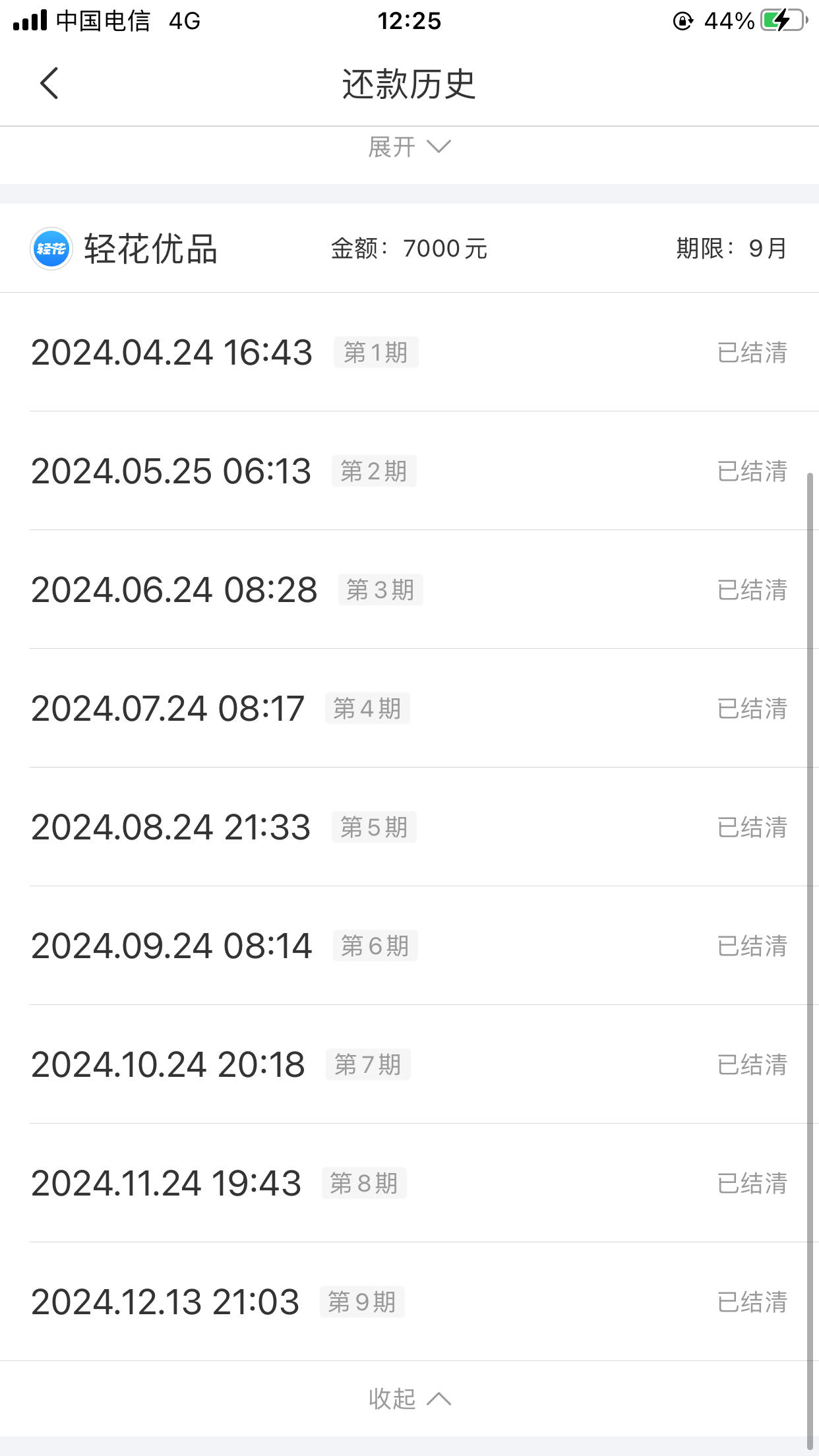The width and height of the screenshot is (819, 1456).
Task: Go back from the 还款历史 page
Action: (49, 84)
